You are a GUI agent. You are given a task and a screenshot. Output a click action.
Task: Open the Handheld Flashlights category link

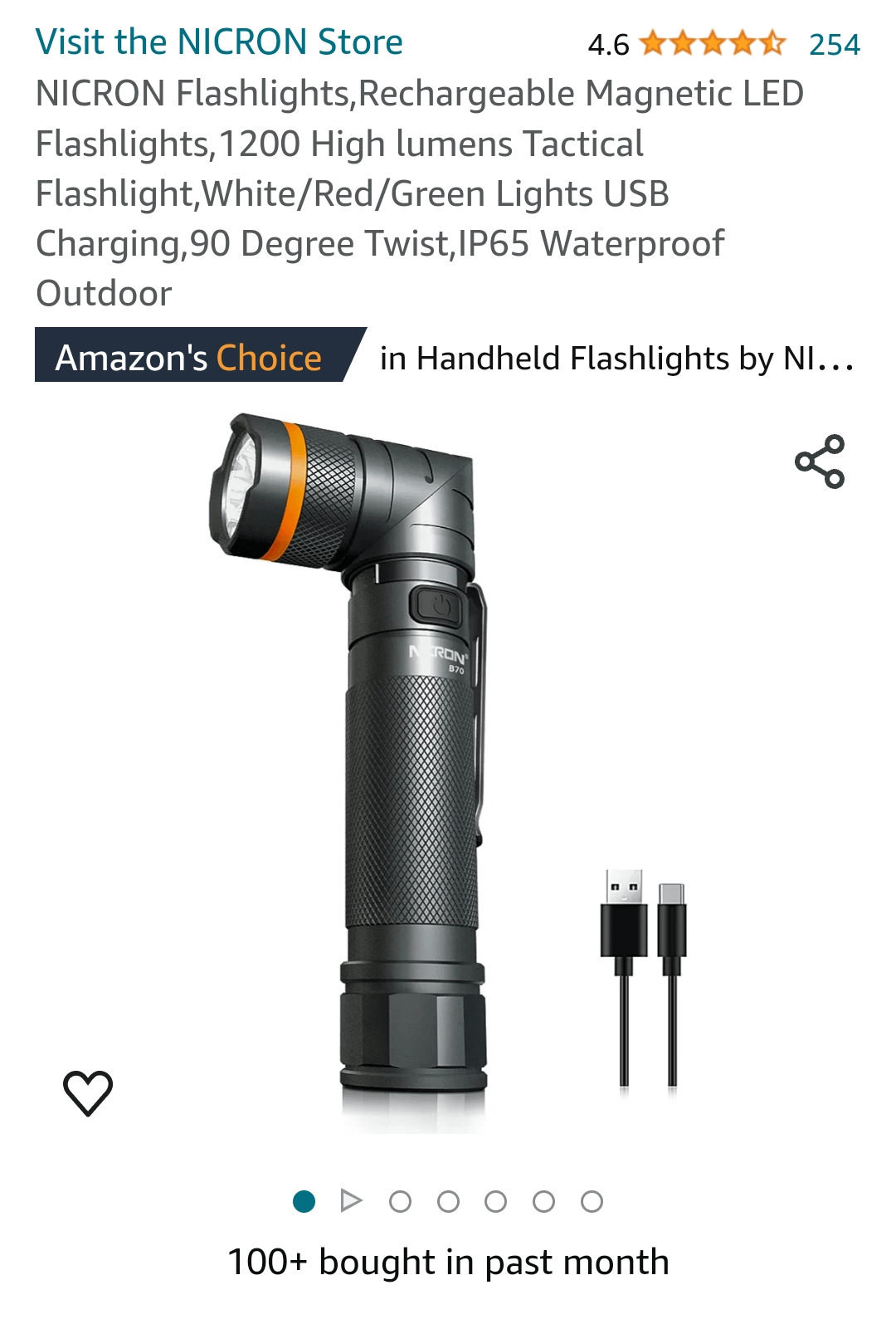616,359
